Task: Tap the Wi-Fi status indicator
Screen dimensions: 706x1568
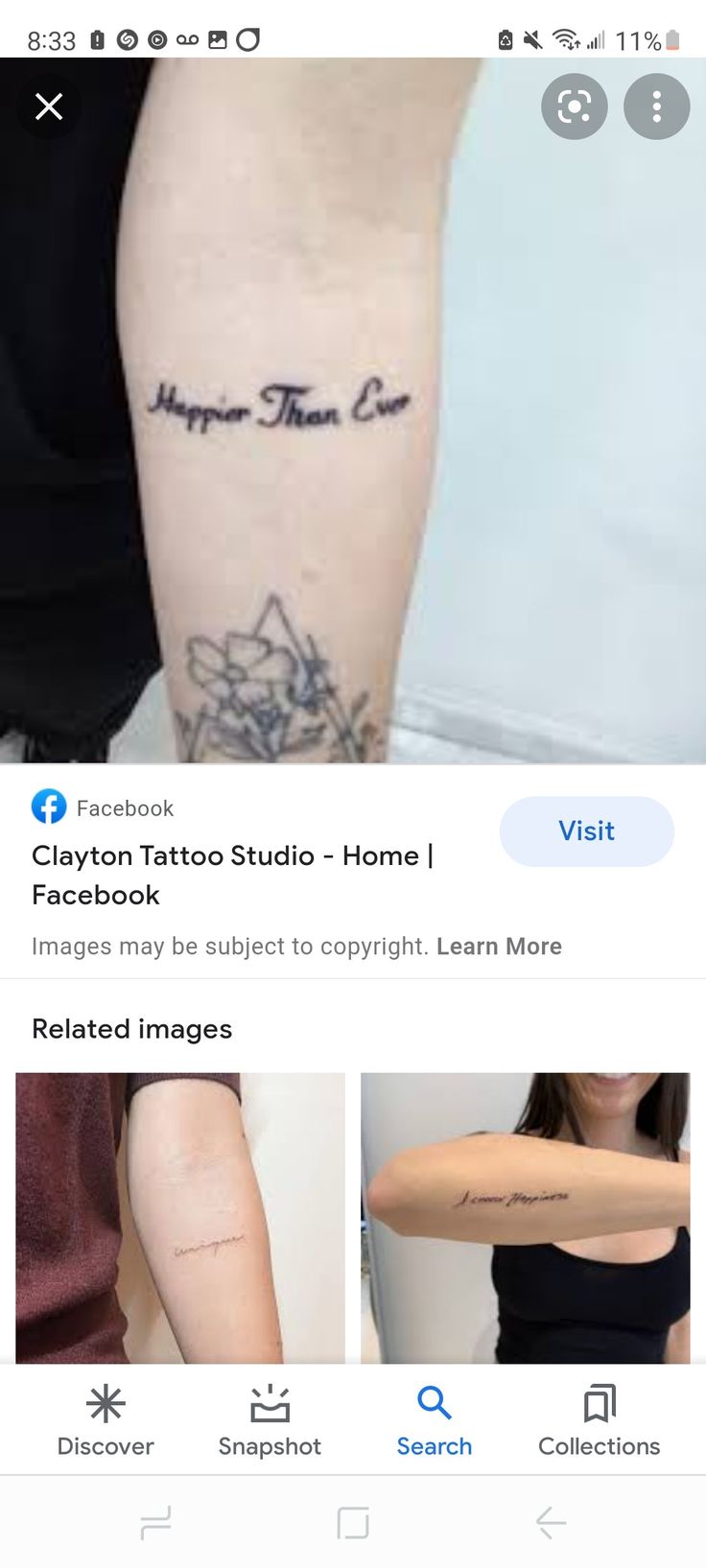Action: (564, 39)
